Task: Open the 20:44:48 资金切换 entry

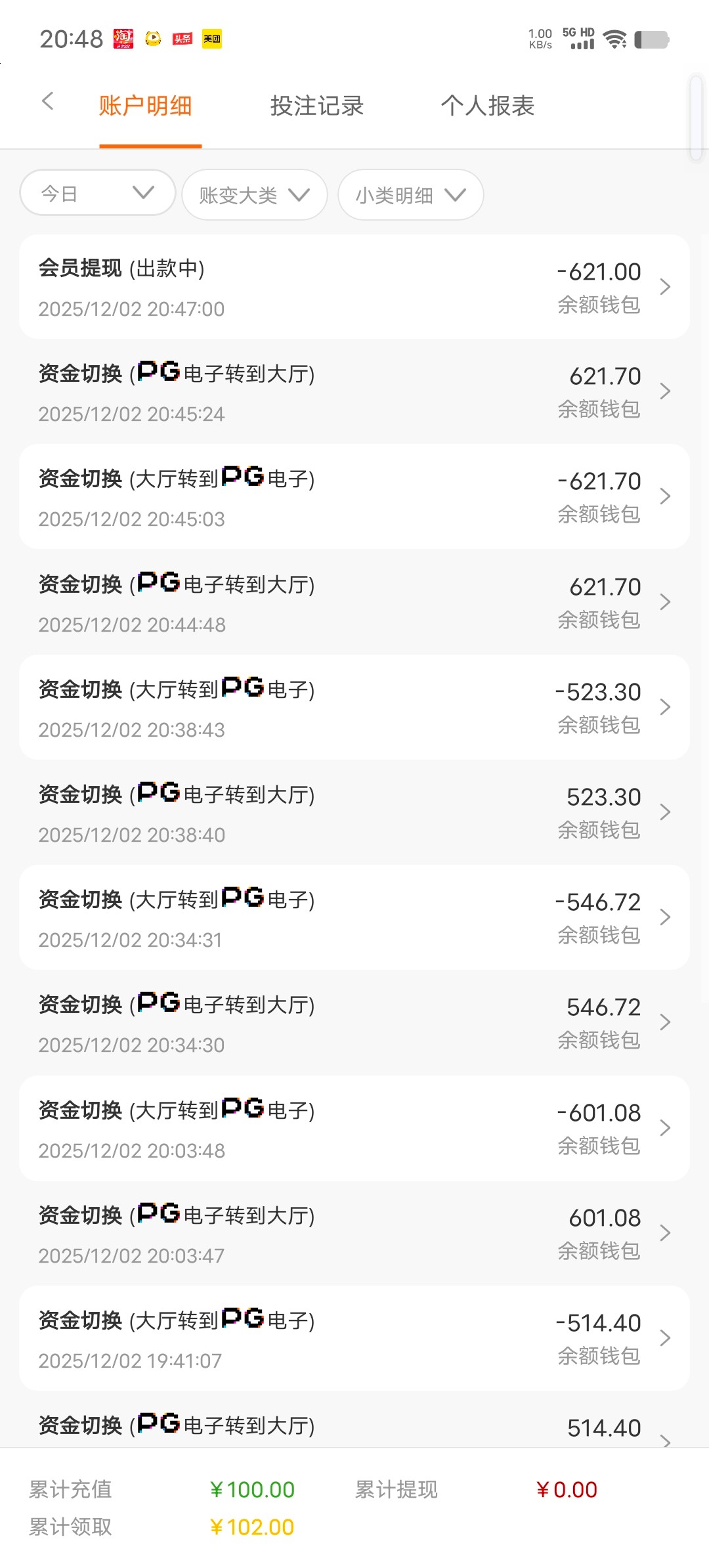Action: [354, 602]
